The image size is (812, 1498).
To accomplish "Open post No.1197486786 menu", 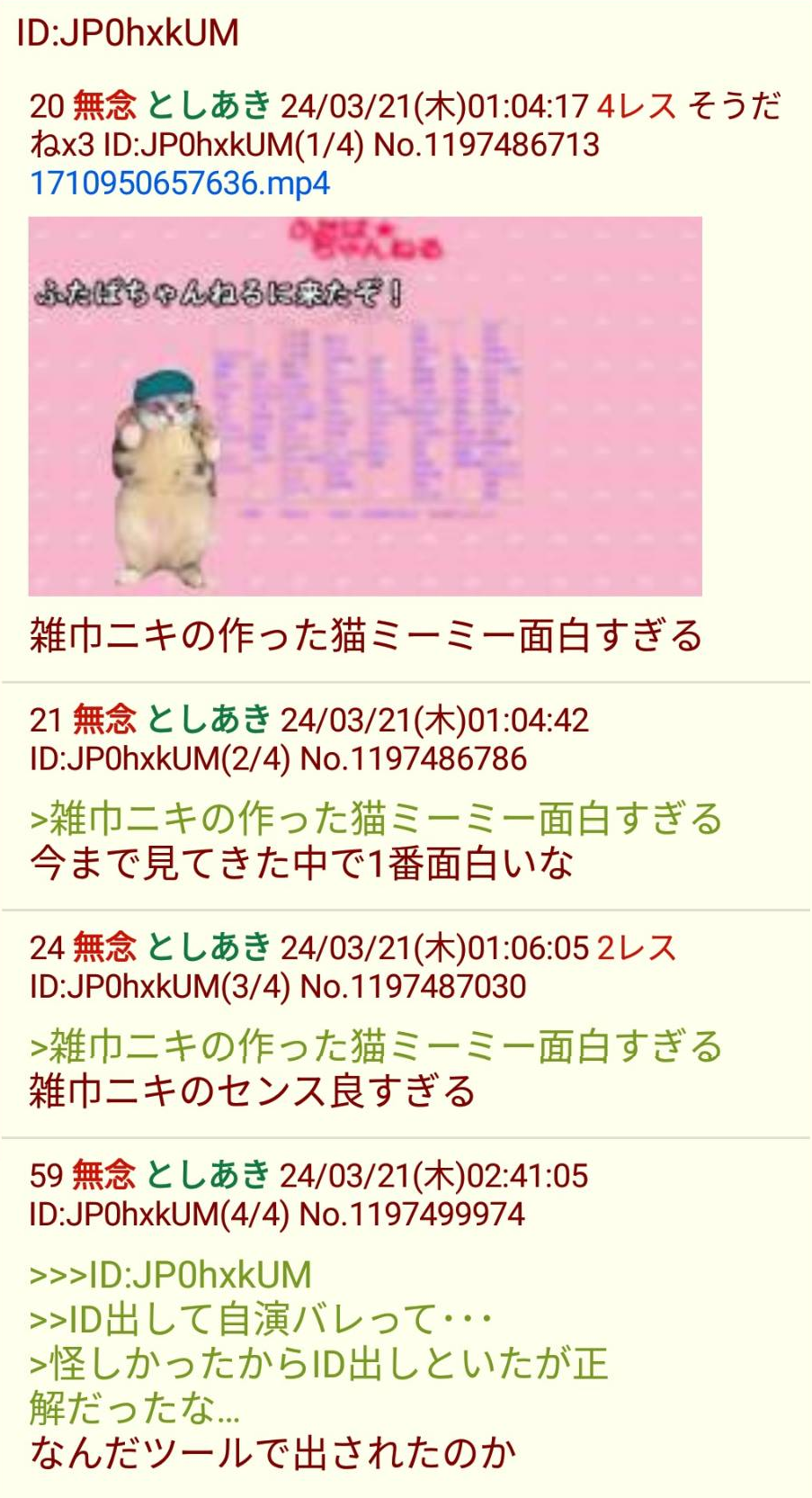I will 413,758.
